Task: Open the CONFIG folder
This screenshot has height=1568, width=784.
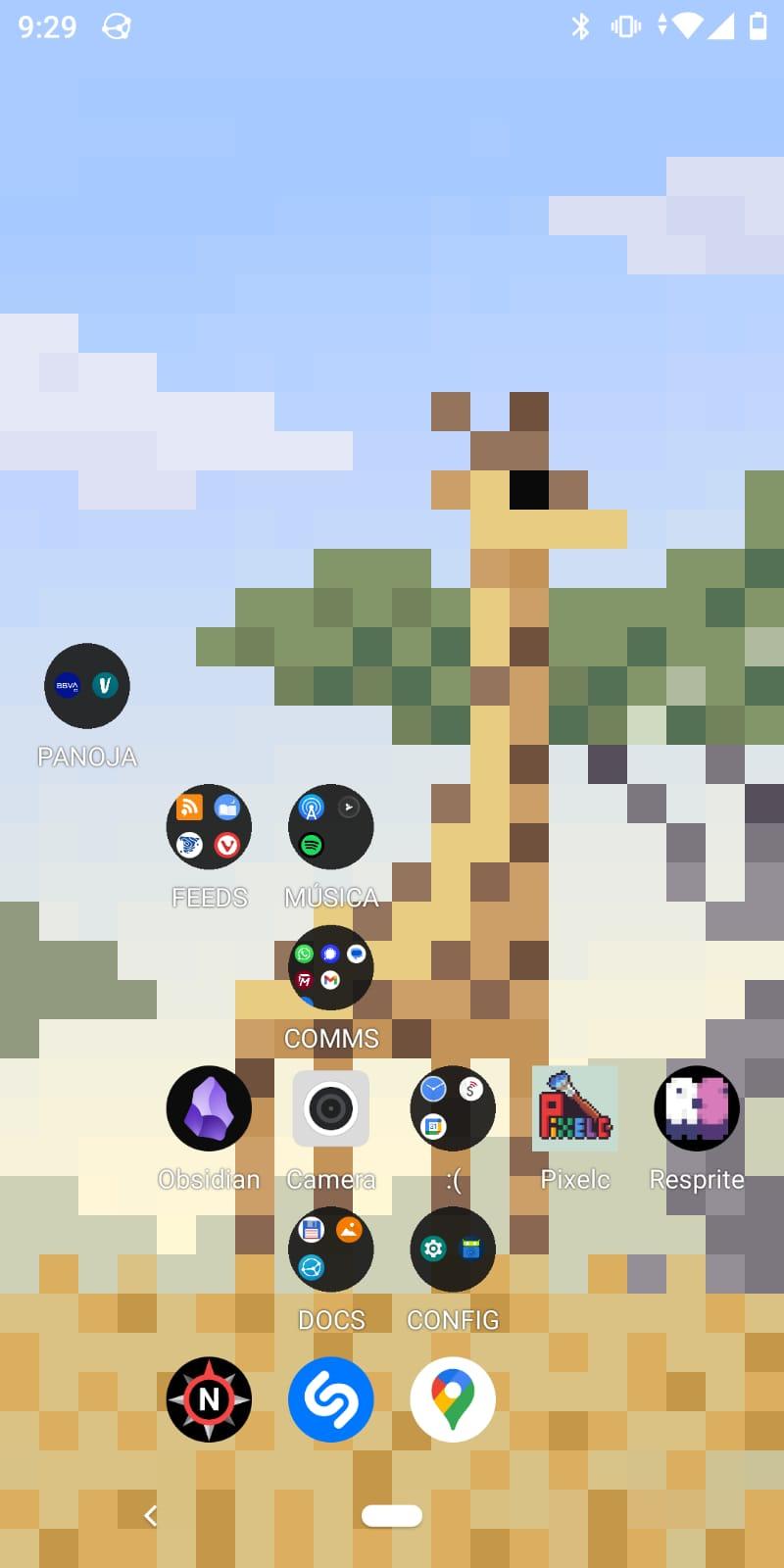Action: (453, 1250)
